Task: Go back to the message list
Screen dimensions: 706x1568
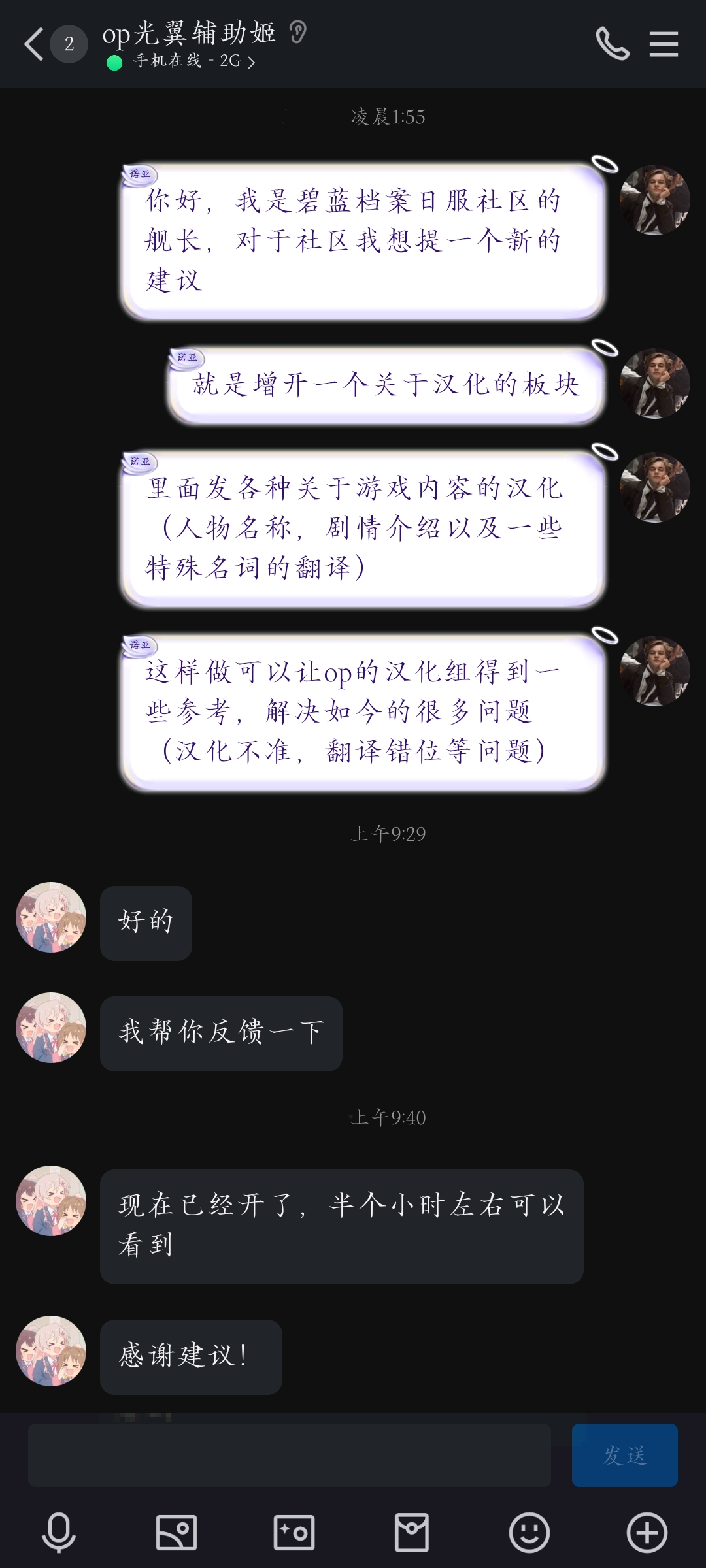Action: [x=34, y=44]
